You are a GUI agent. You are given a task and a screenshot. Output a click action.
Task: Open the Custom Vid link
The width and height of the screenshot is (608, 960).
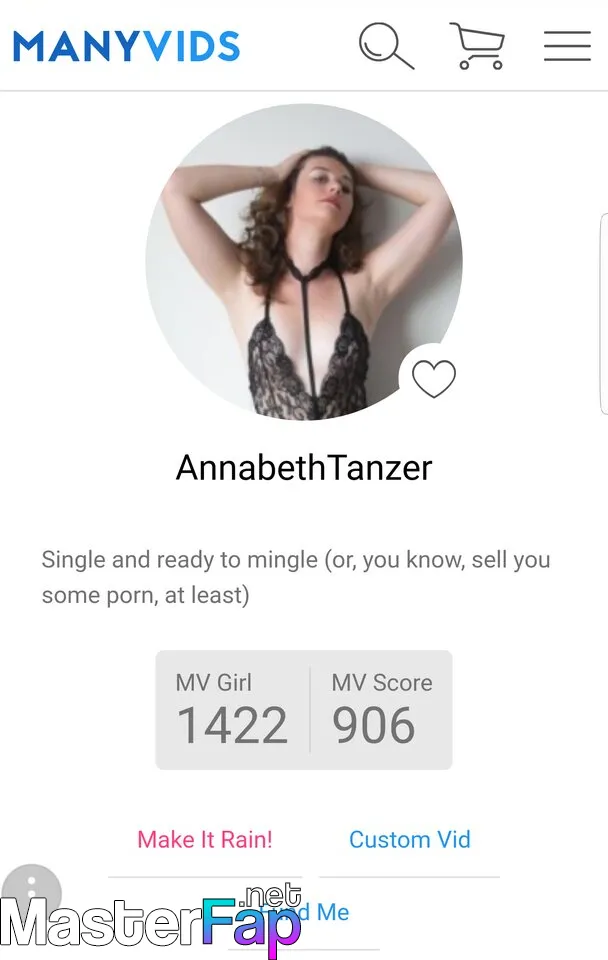[409, 839]
